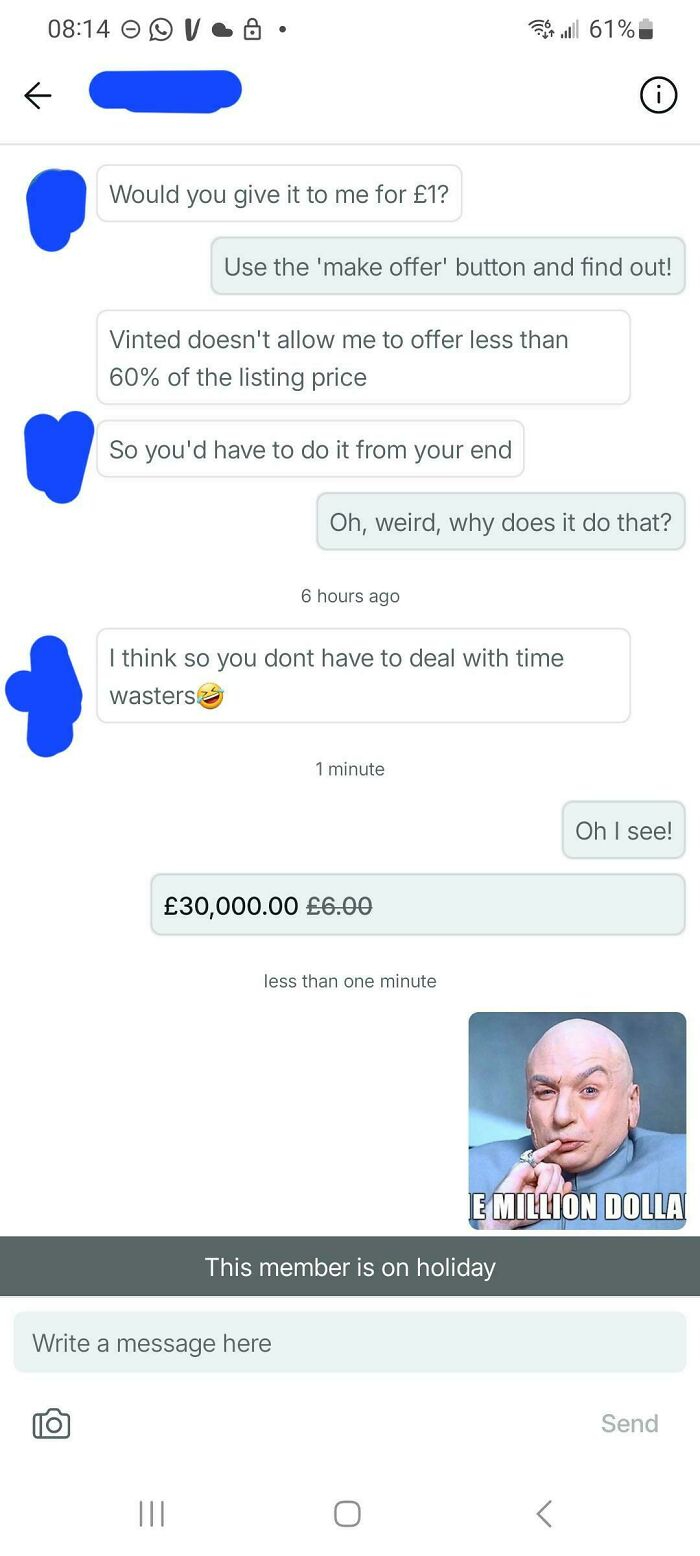Viewport: 700px width, 1556px height.
Task: Open the Dr. Evil meme image
Action: (577, 1120)
